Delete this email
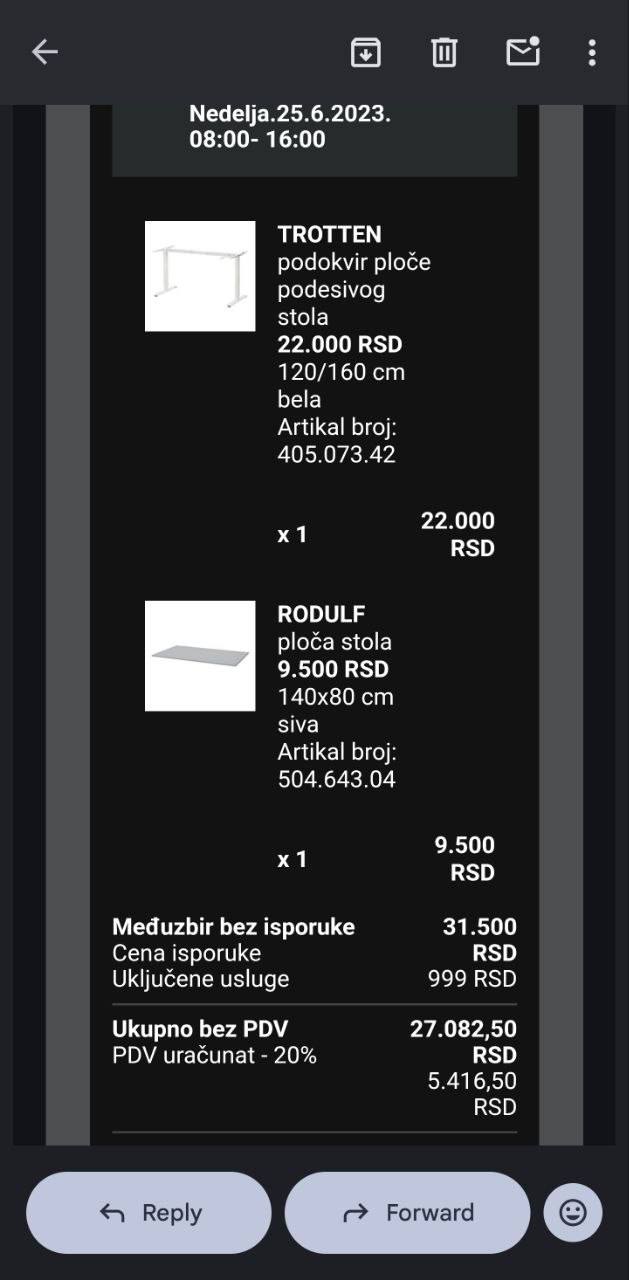The height and width of the screenshot is (1280, 629). point(444,52)
